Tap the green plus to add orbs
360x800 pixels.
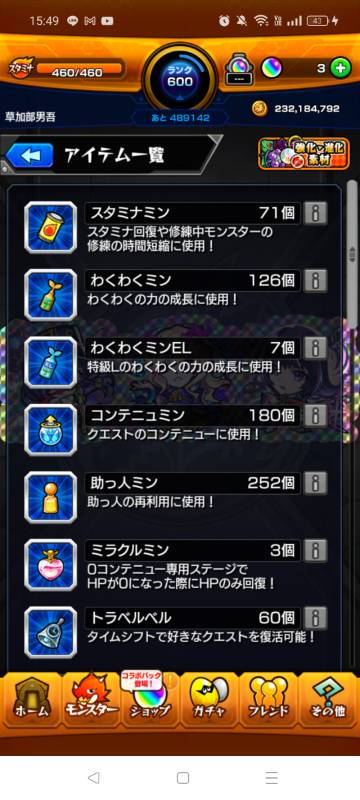click(x=340, y=68)
